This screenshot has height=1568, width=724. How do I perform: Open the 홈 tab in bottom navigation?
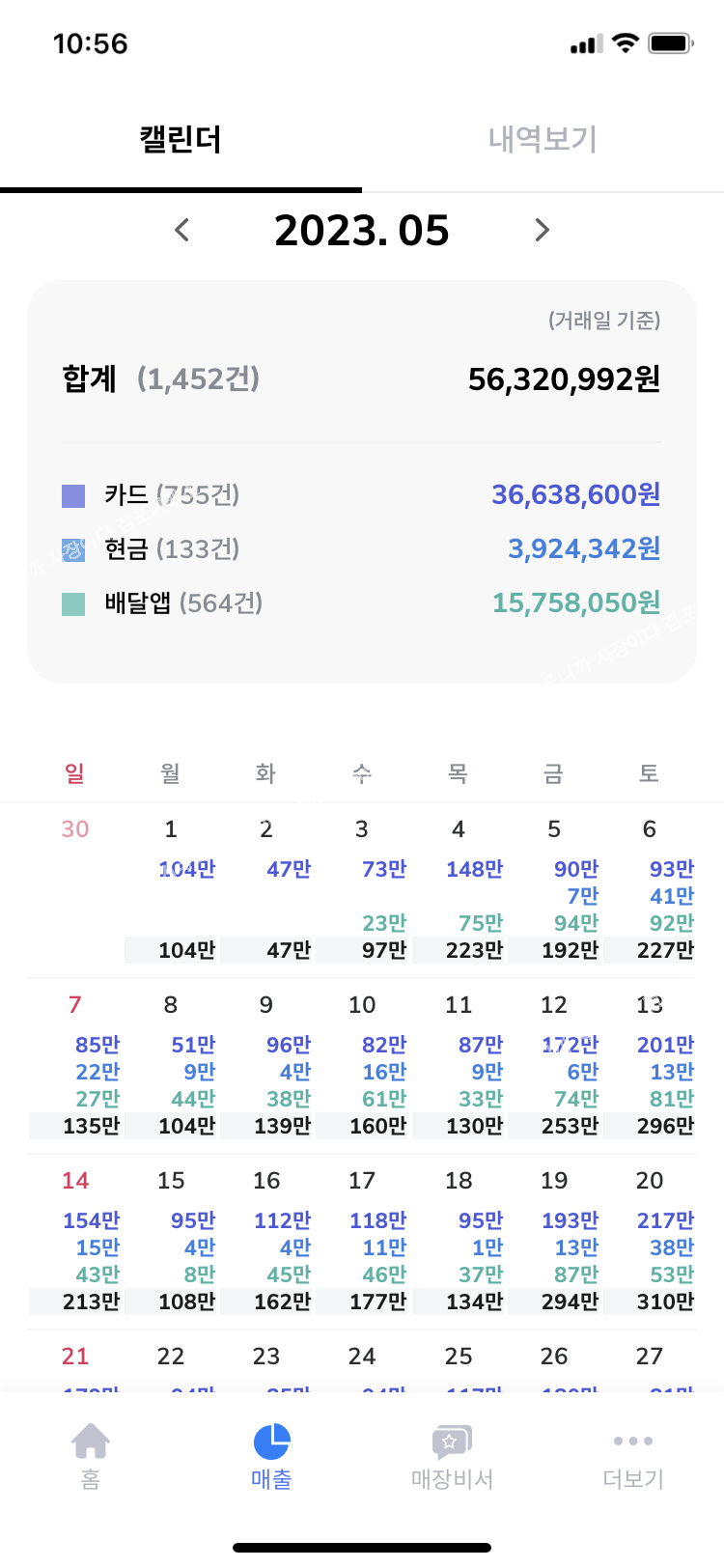[x=91, y=1456]
